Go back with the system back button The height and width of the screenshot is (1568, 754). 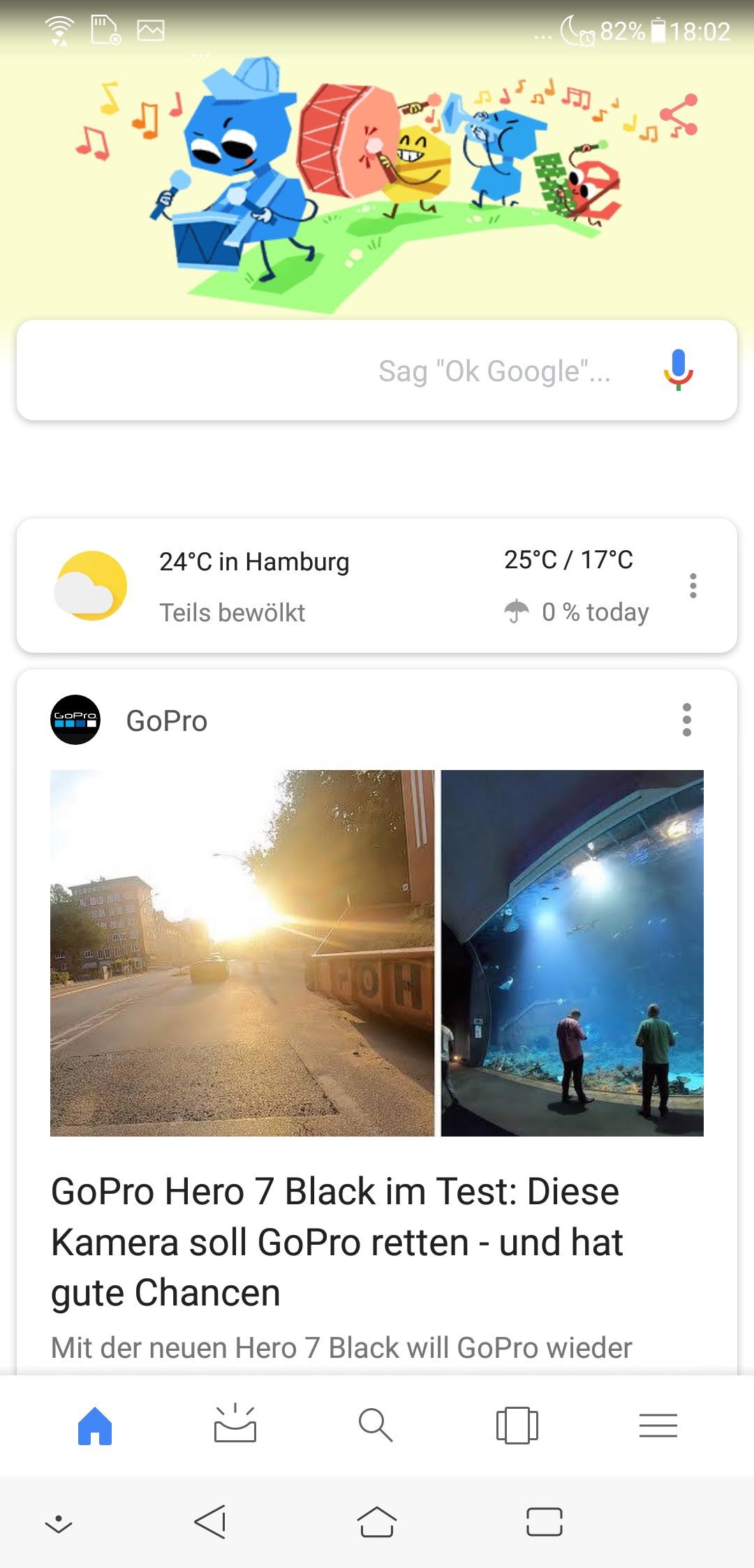(210, 1522)
